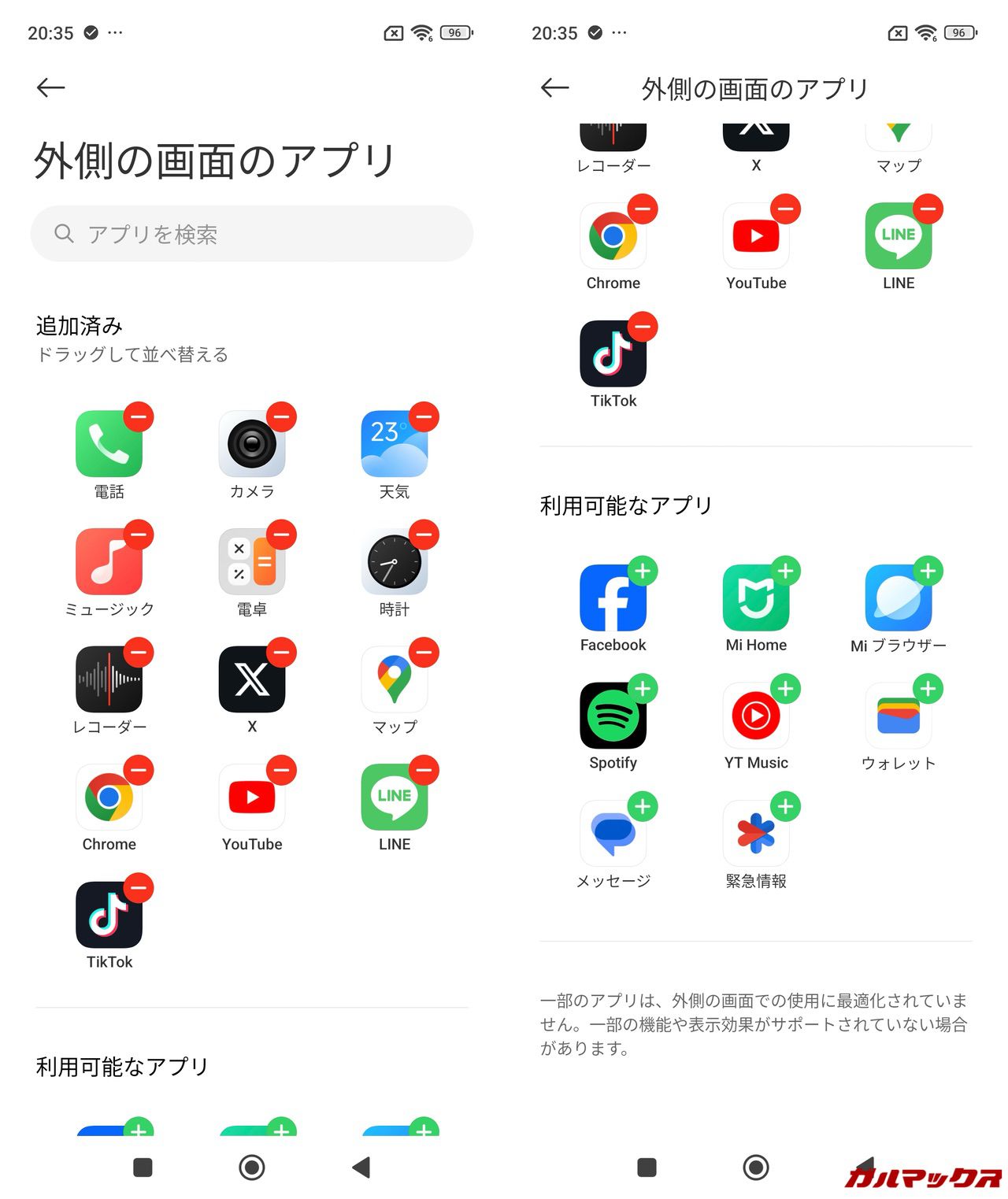This screenshot has height=1199, width=1008.
Task: Remove カメラ from the outer screen apps
Action: pyautogui.click(x=281, y=416)
